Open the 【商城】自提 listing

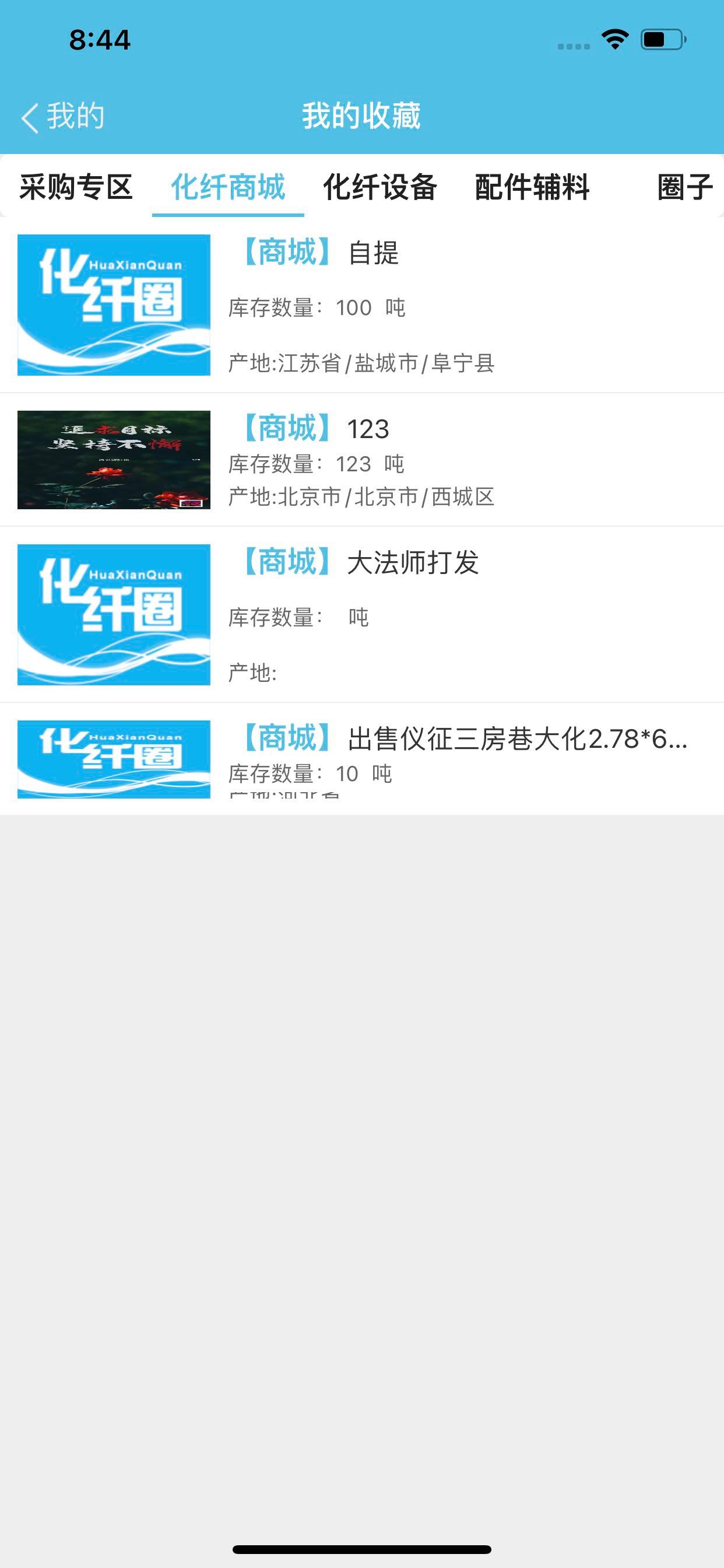point(362,304)
